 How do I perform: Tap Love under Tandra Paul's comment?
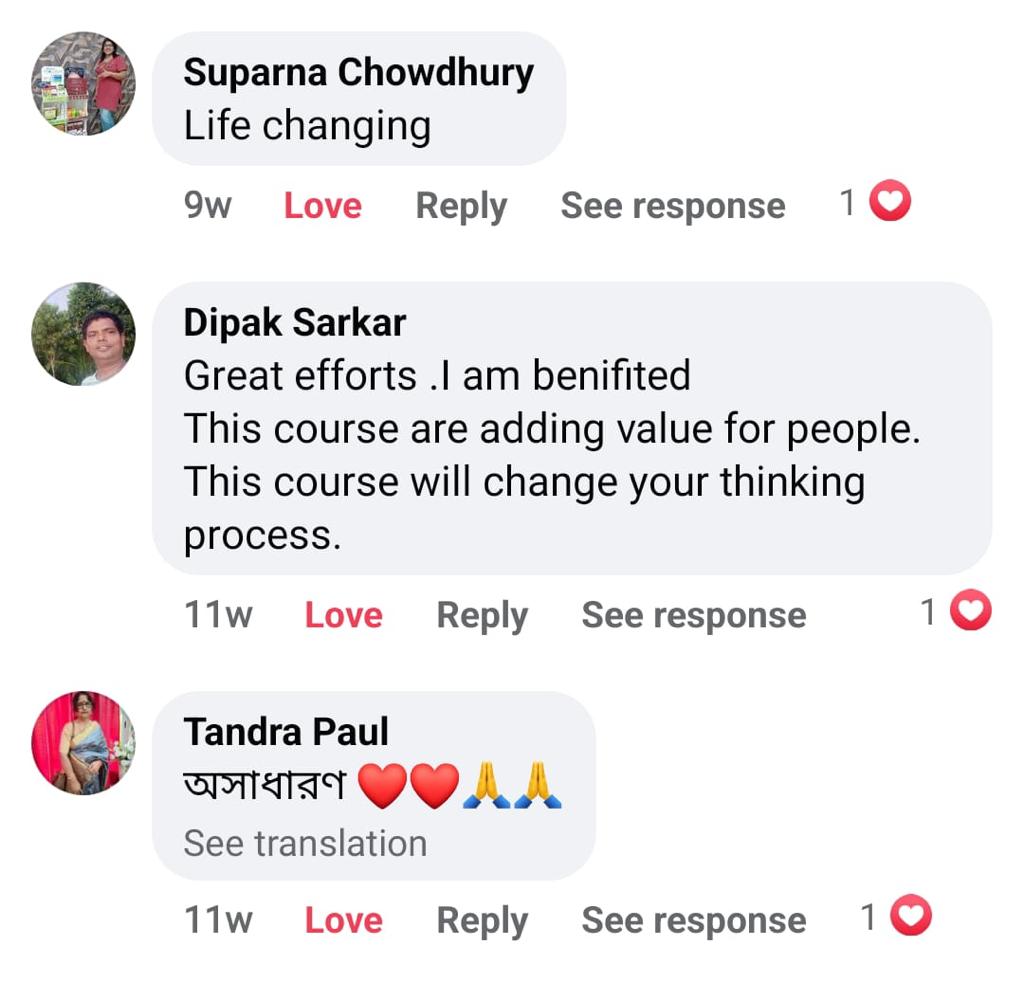(x=343, y=920)
